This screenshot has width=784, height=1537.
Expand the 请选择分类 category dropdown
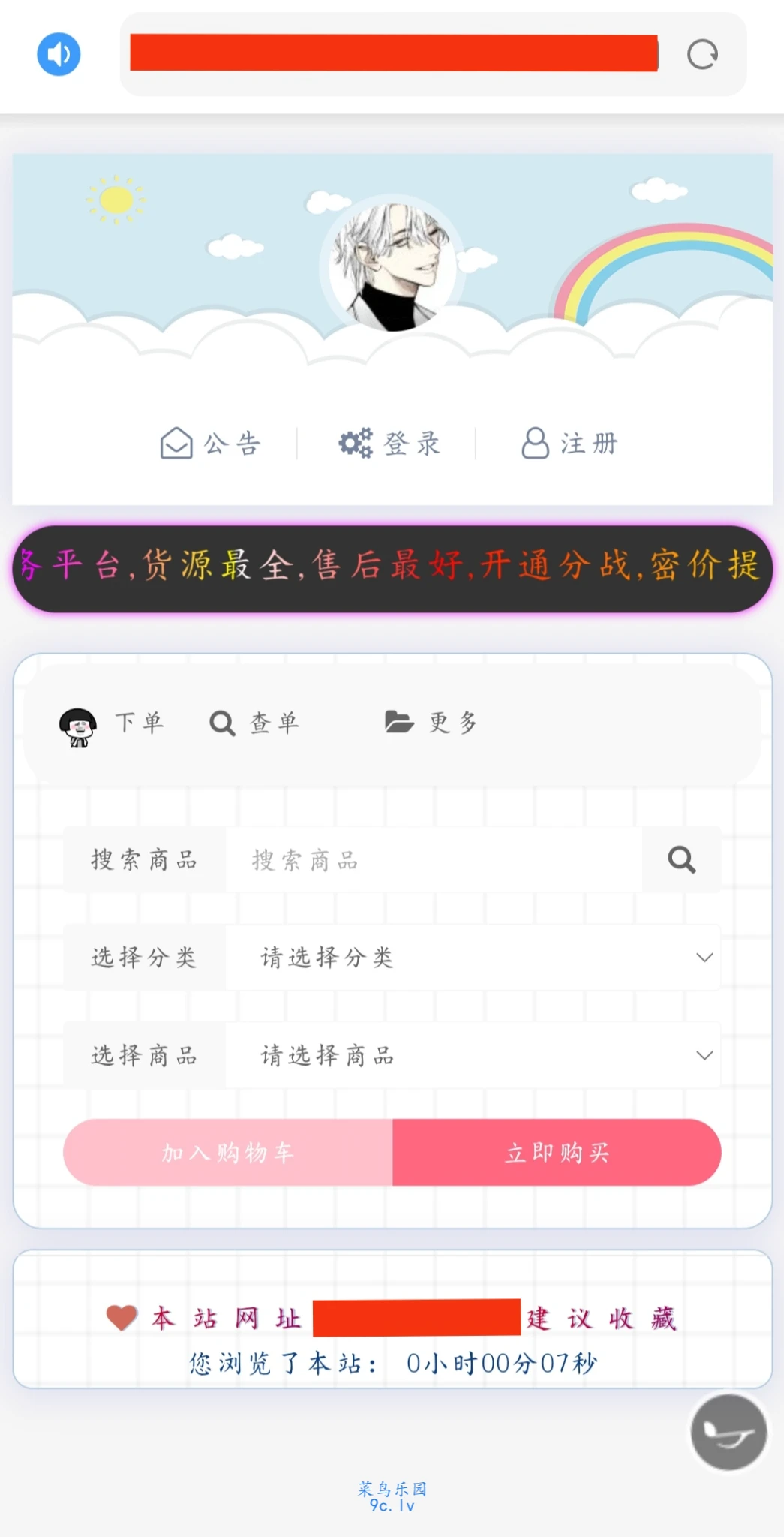(473, 958)
